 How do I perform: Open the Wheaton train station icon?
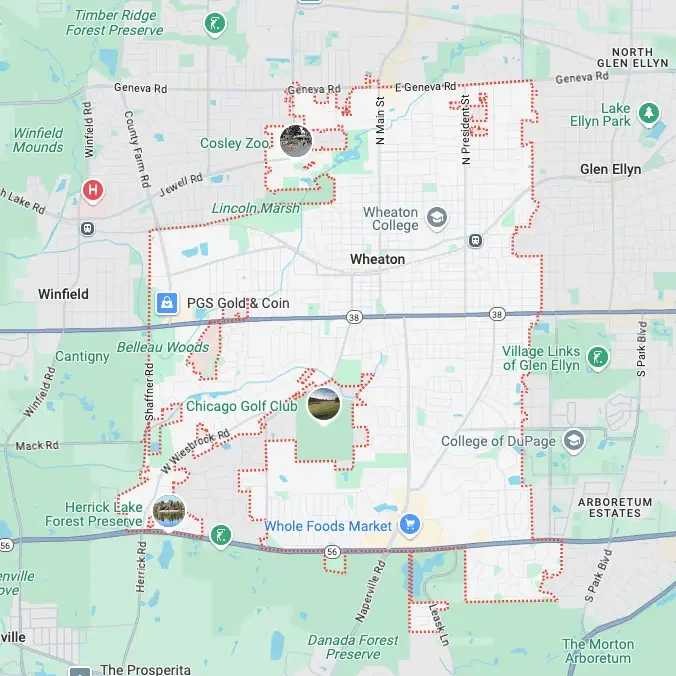pyautogui.click(x=474, y=240)
